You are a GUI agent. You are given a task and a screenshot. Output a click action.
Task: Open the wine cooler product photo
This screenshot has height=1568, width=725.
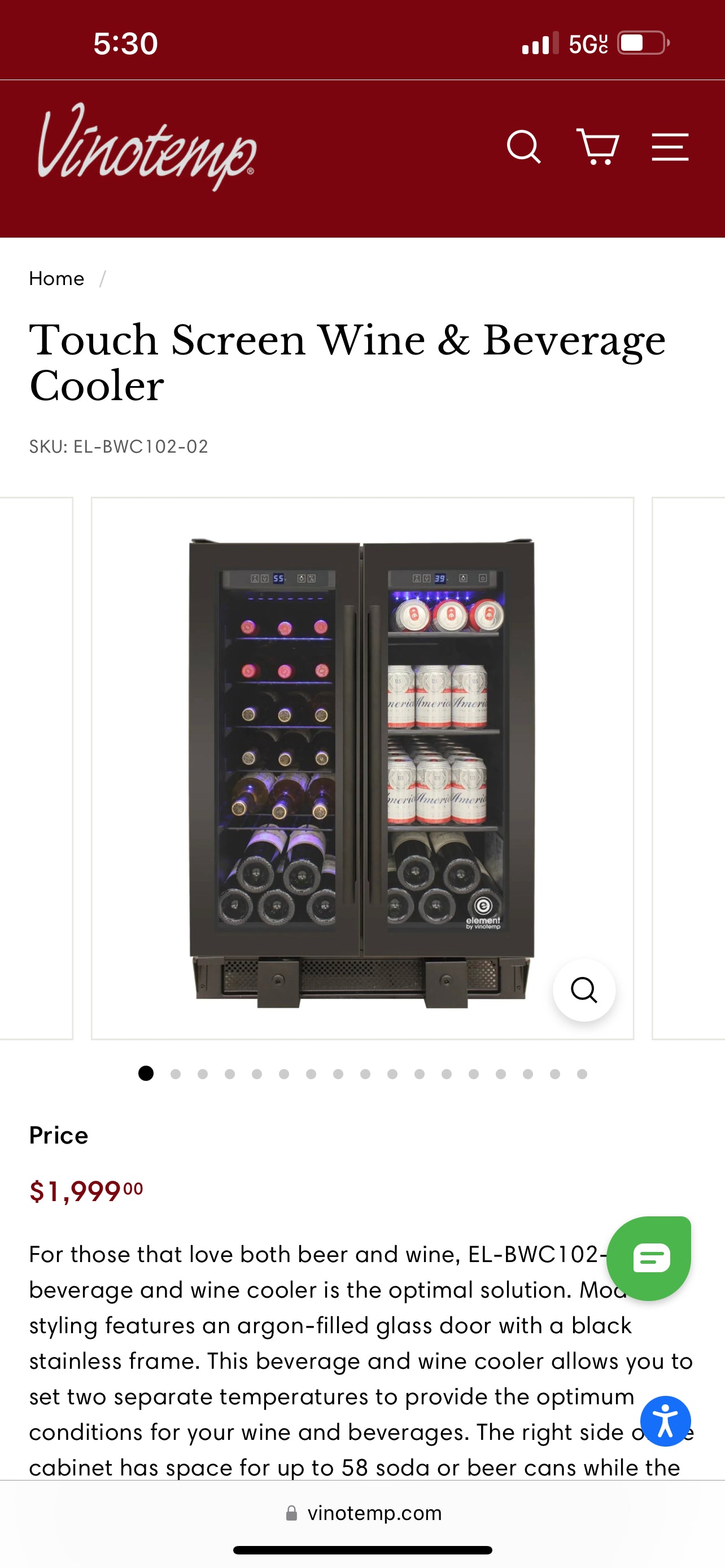[361, 767]
